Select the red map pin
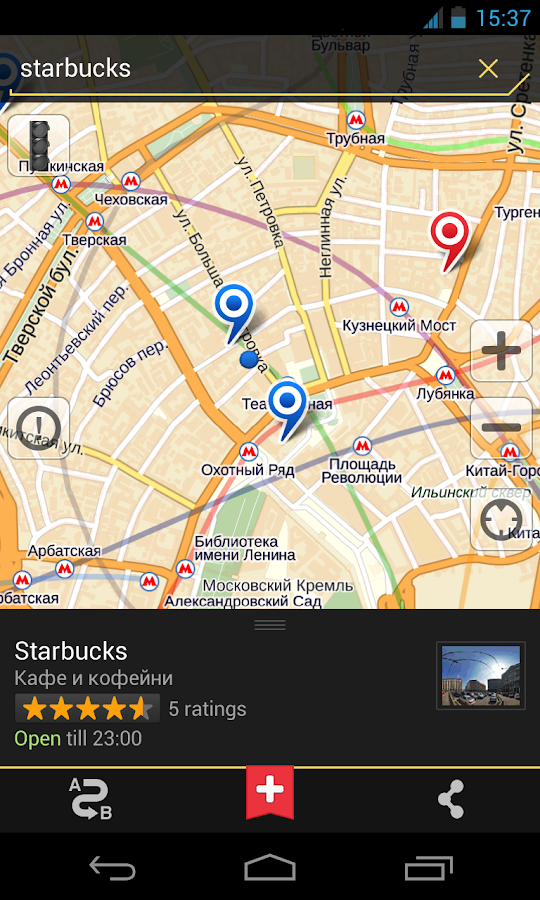540x900 pixels. click(450, 240)
